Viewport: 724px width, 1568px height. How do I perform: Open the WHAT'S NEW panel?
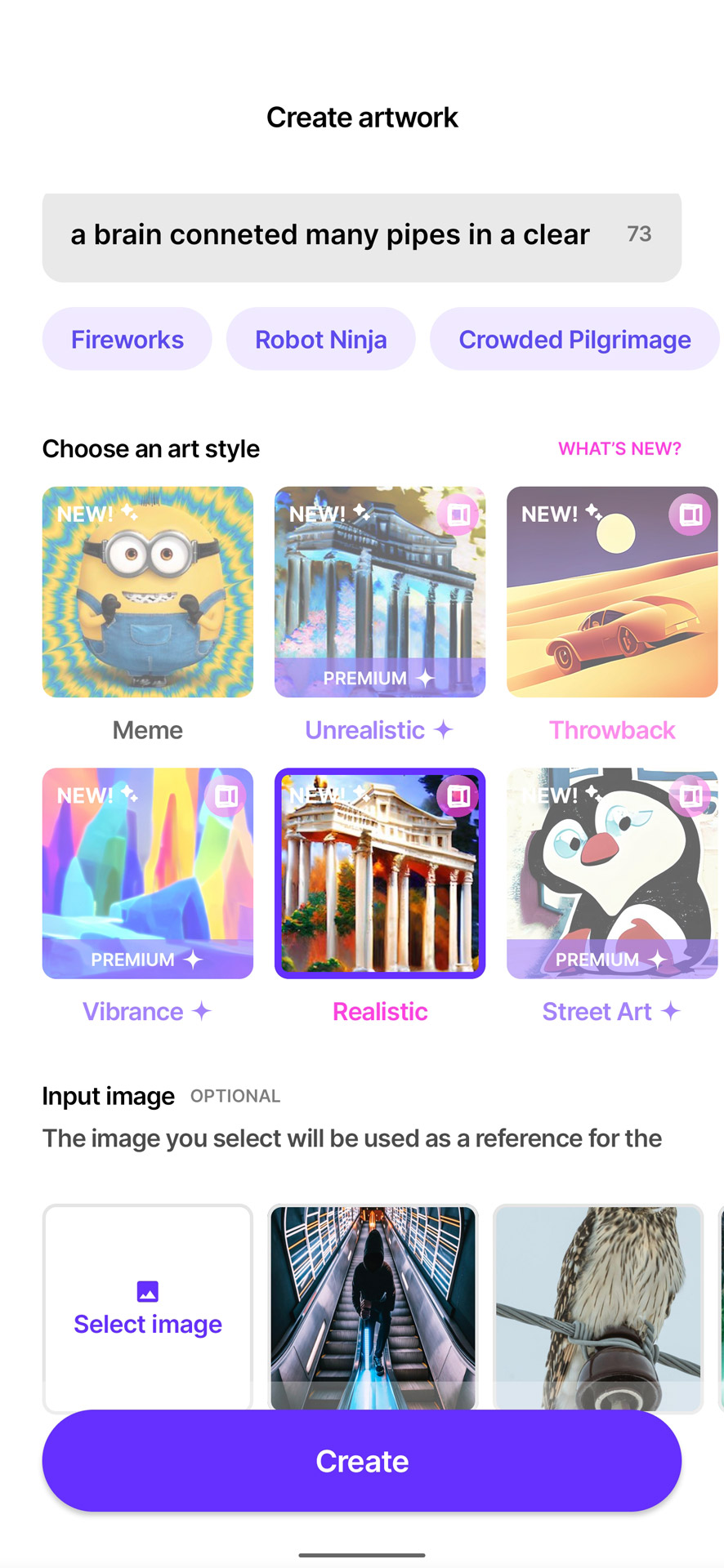pos(619,448)
